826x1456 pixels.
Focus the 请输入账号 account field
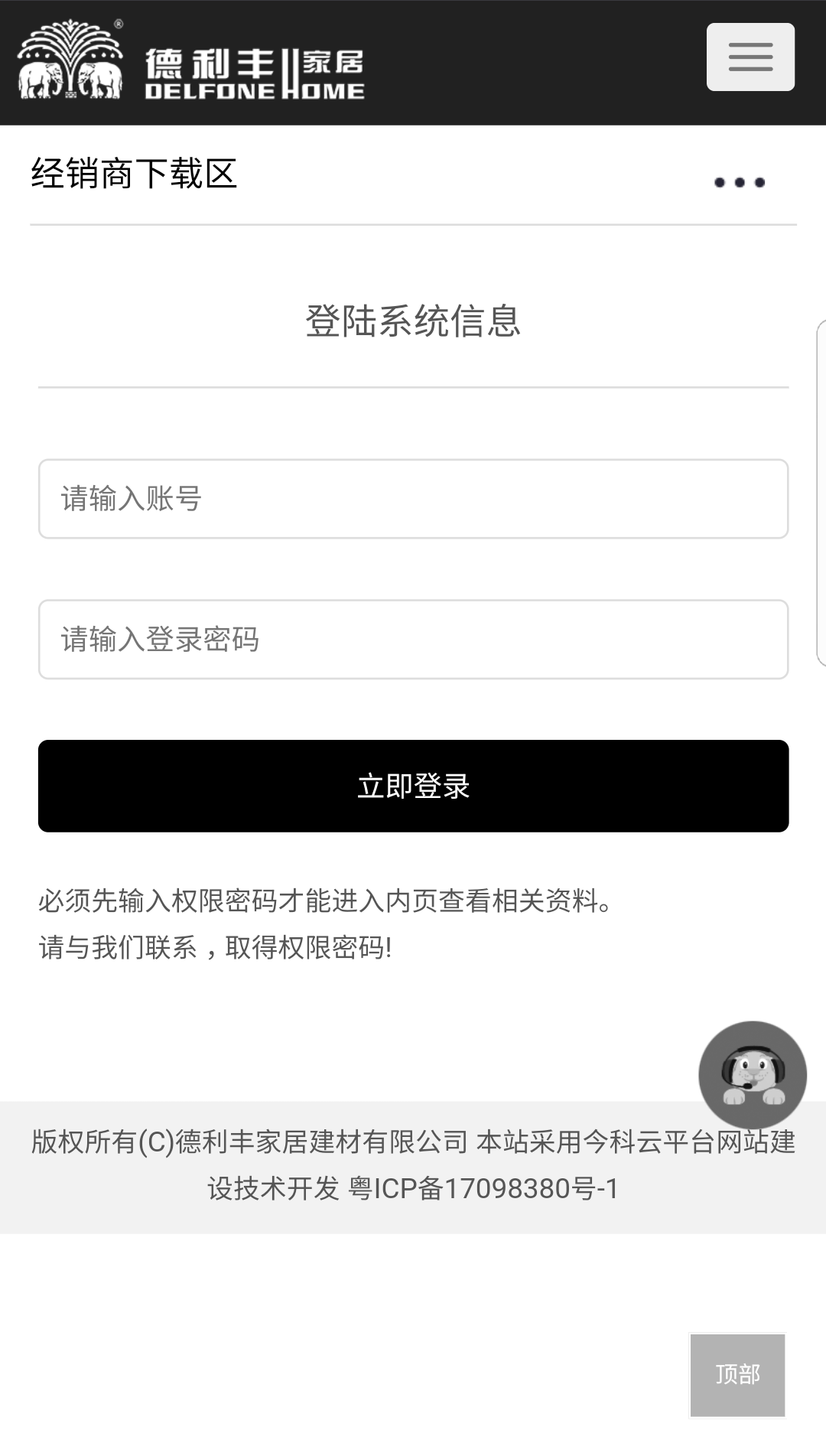tap(413, 499)
